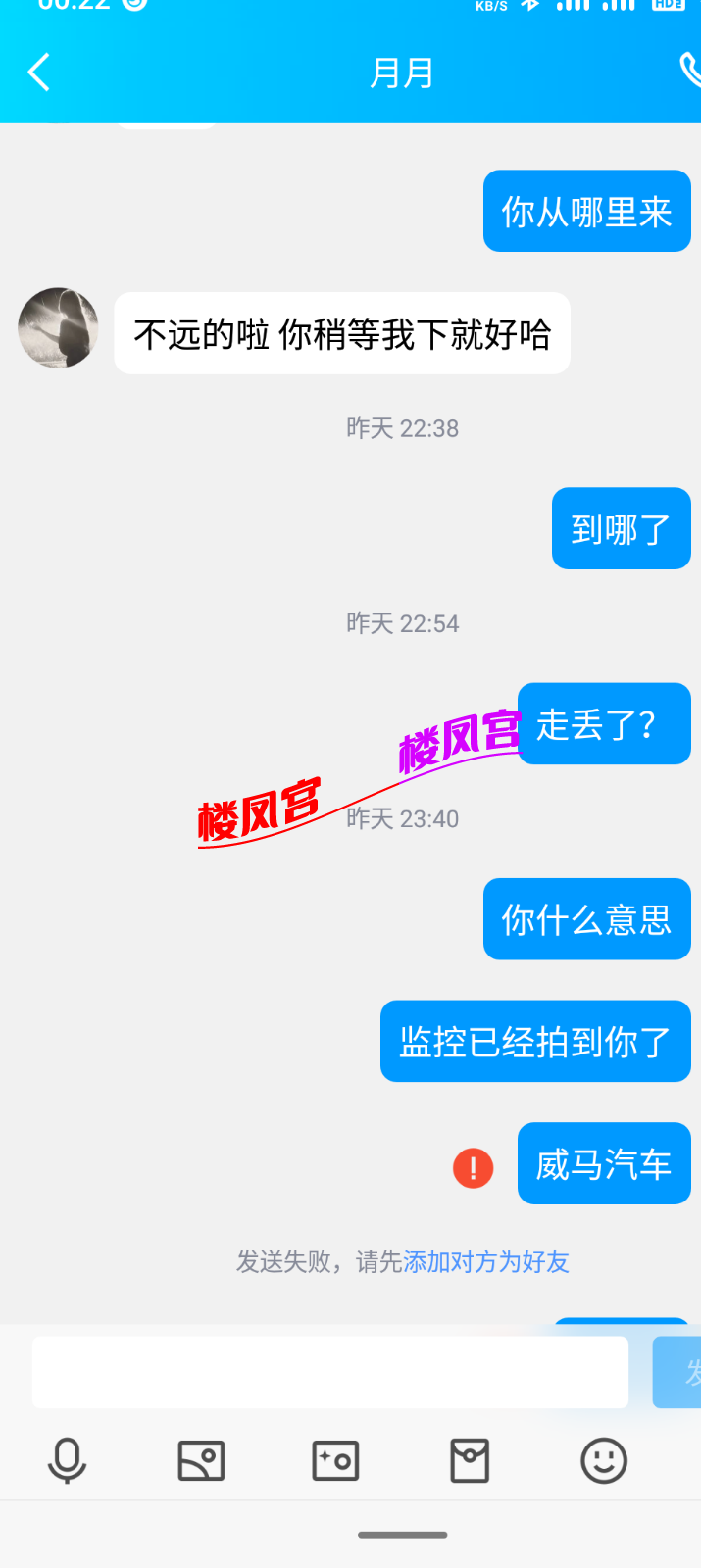Open the camera capture icon
Viewport: 701px width, 1568px height.
point(335,1461)
